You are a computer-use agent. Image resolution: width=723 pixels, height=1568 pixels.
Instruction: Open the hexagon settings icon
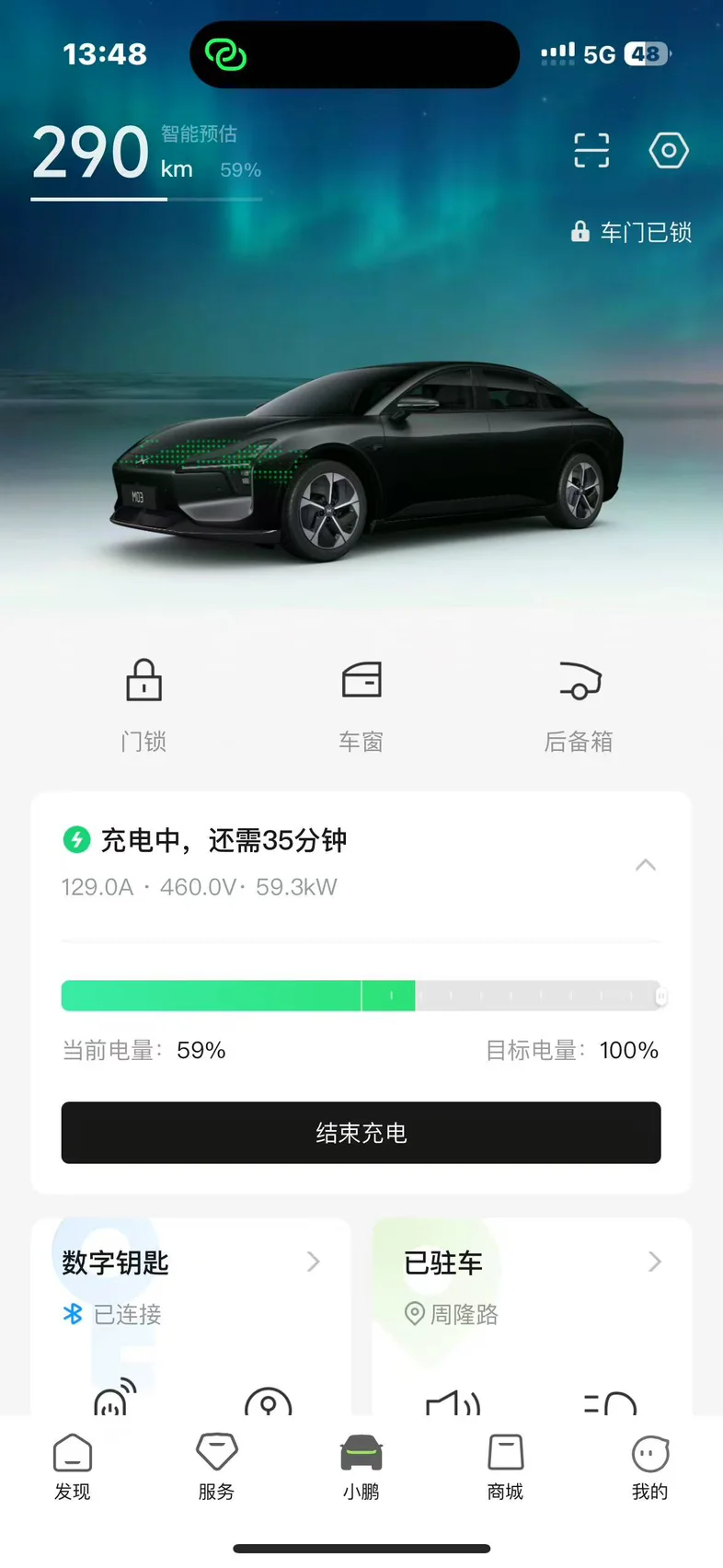(669, 150)
